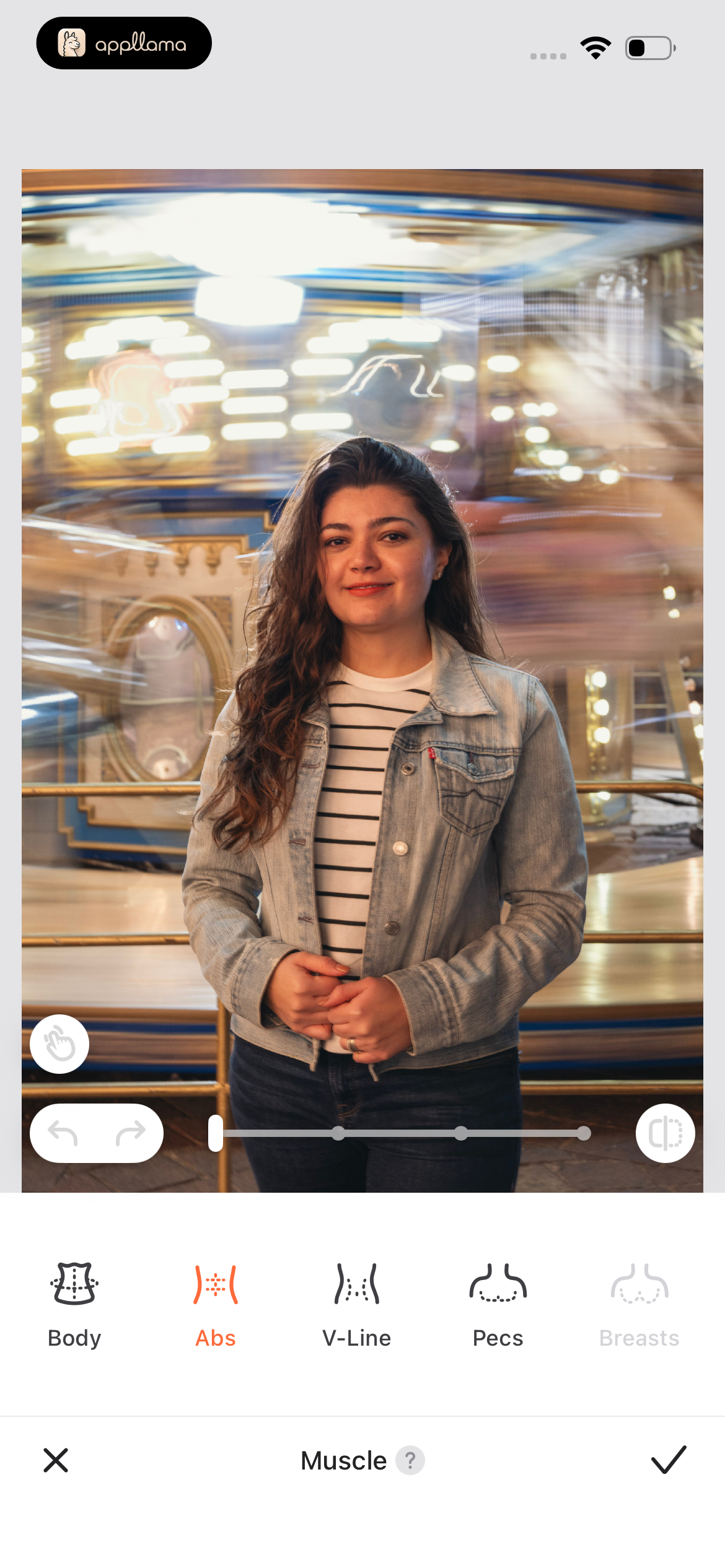725x1568 pixels.
Task: Tap the hand gesture manual mode button
Action: (x=59, y=1044)
